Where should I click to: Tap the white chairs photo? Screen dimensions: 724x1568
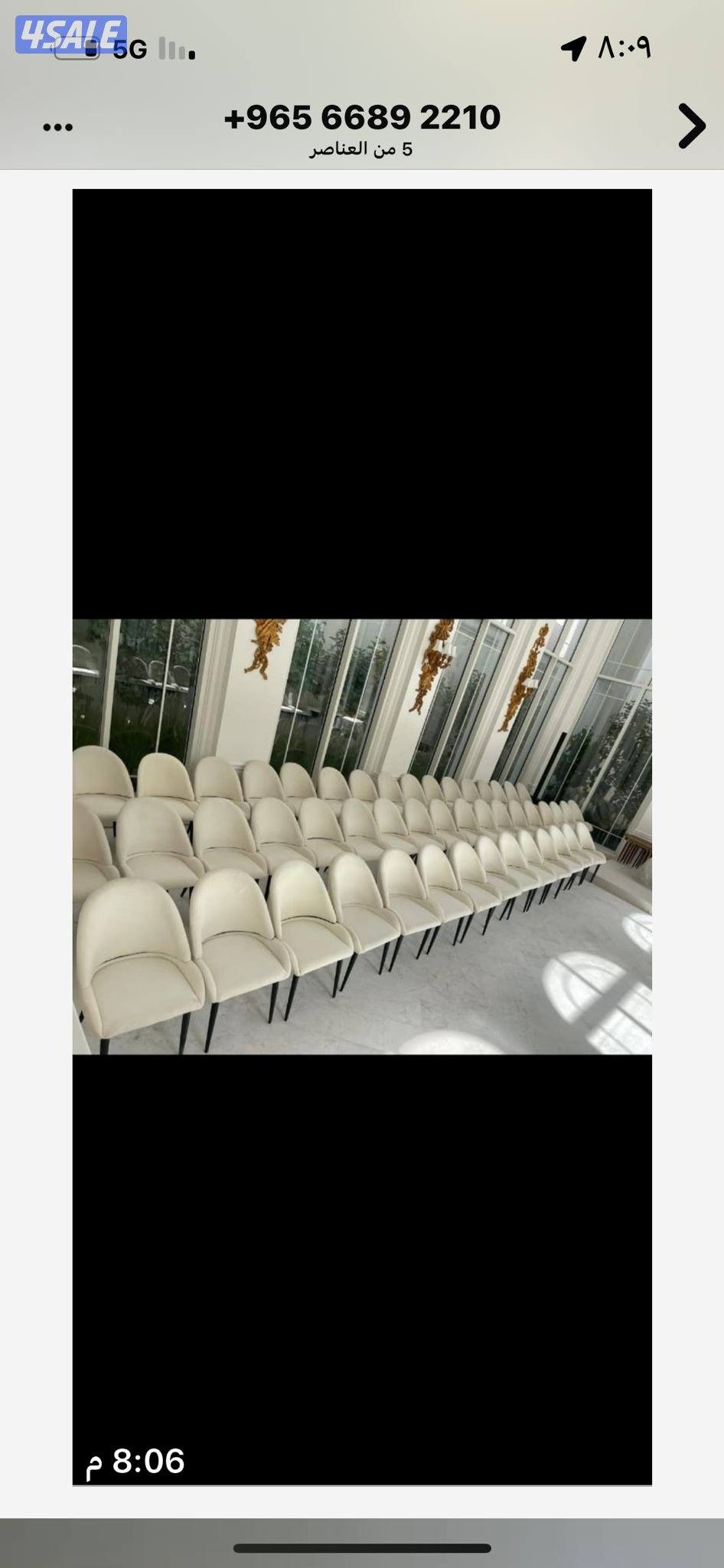[362, 836]
